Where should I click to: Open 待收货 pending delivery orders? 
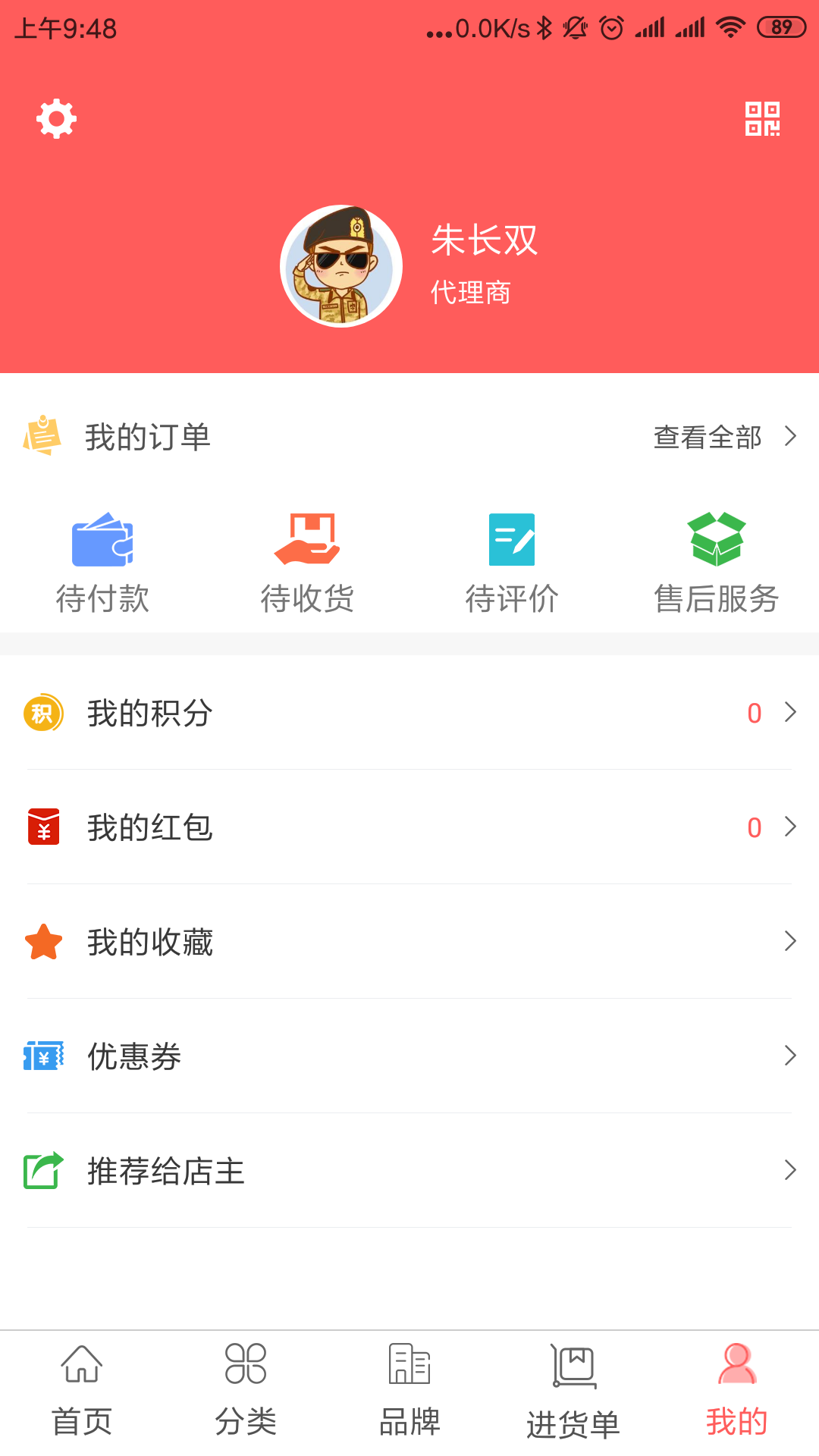pos(307,563)
